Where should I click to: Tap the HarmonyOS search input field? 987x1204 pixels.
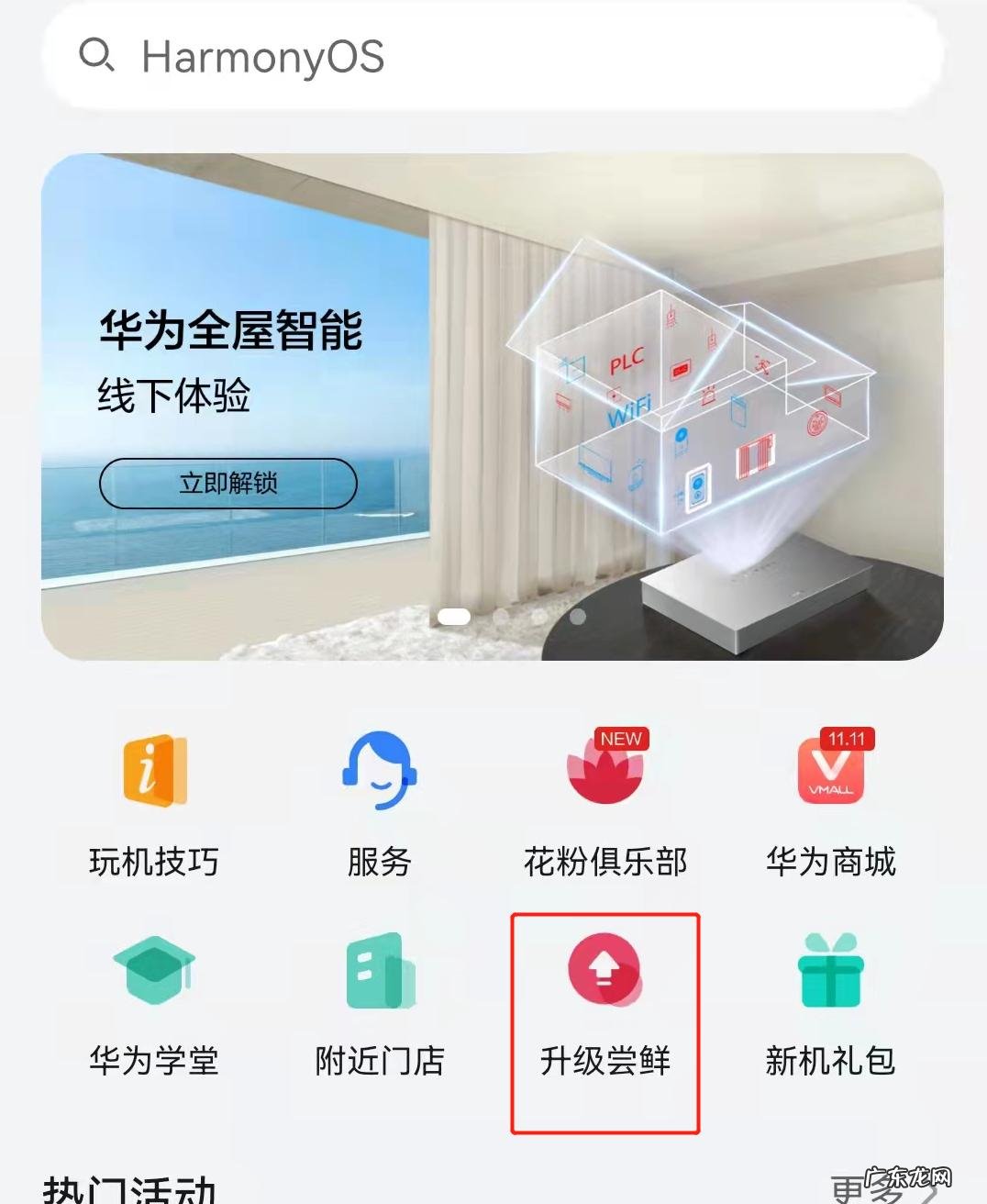point(367,57)
